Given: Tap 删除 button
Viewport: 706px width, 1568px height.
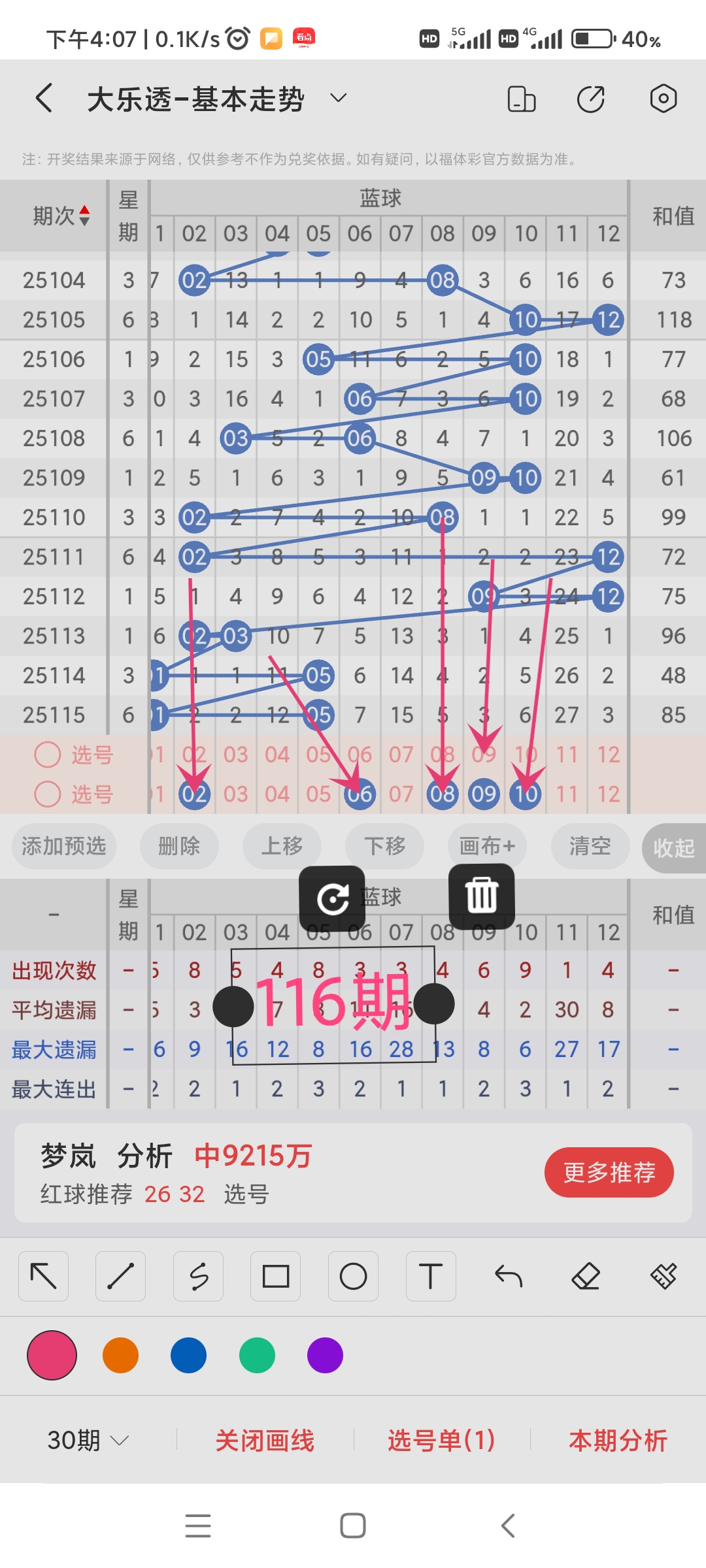Looking at the screenshot, I should (179, 847).
